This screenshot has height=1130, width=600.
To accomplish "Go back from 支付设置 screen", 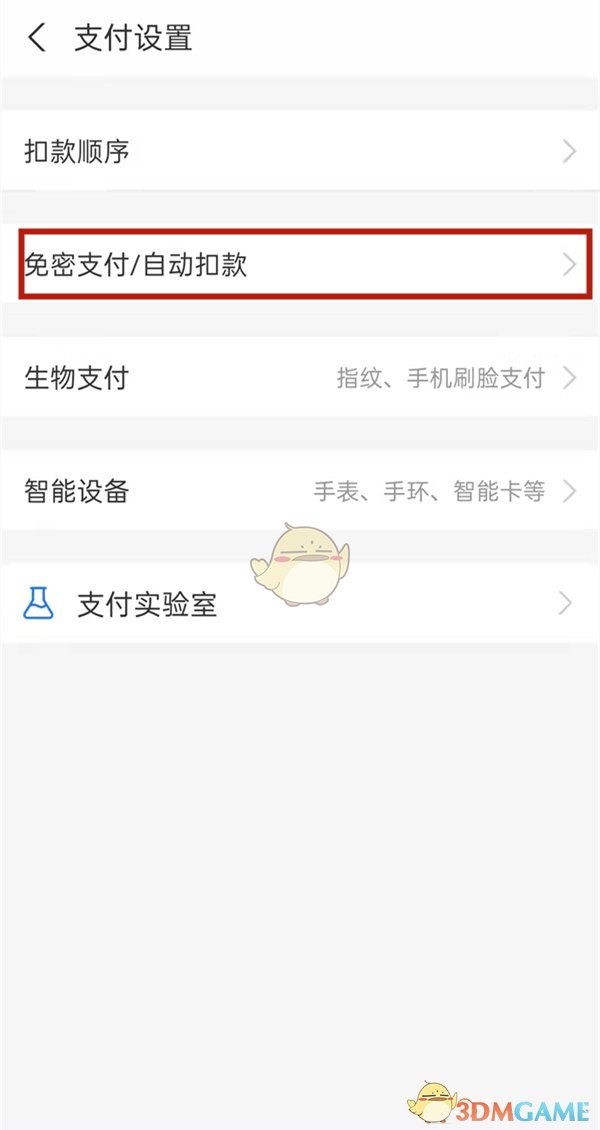I will (37, 39).
